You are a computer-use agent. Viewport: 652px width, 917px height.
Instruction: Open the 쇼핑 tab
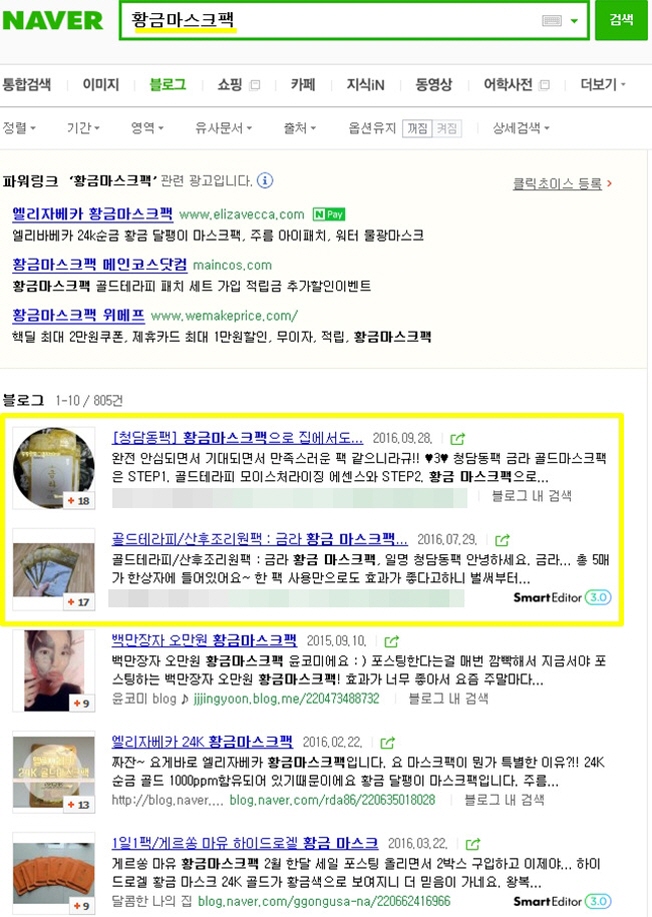tap(230, 85)
